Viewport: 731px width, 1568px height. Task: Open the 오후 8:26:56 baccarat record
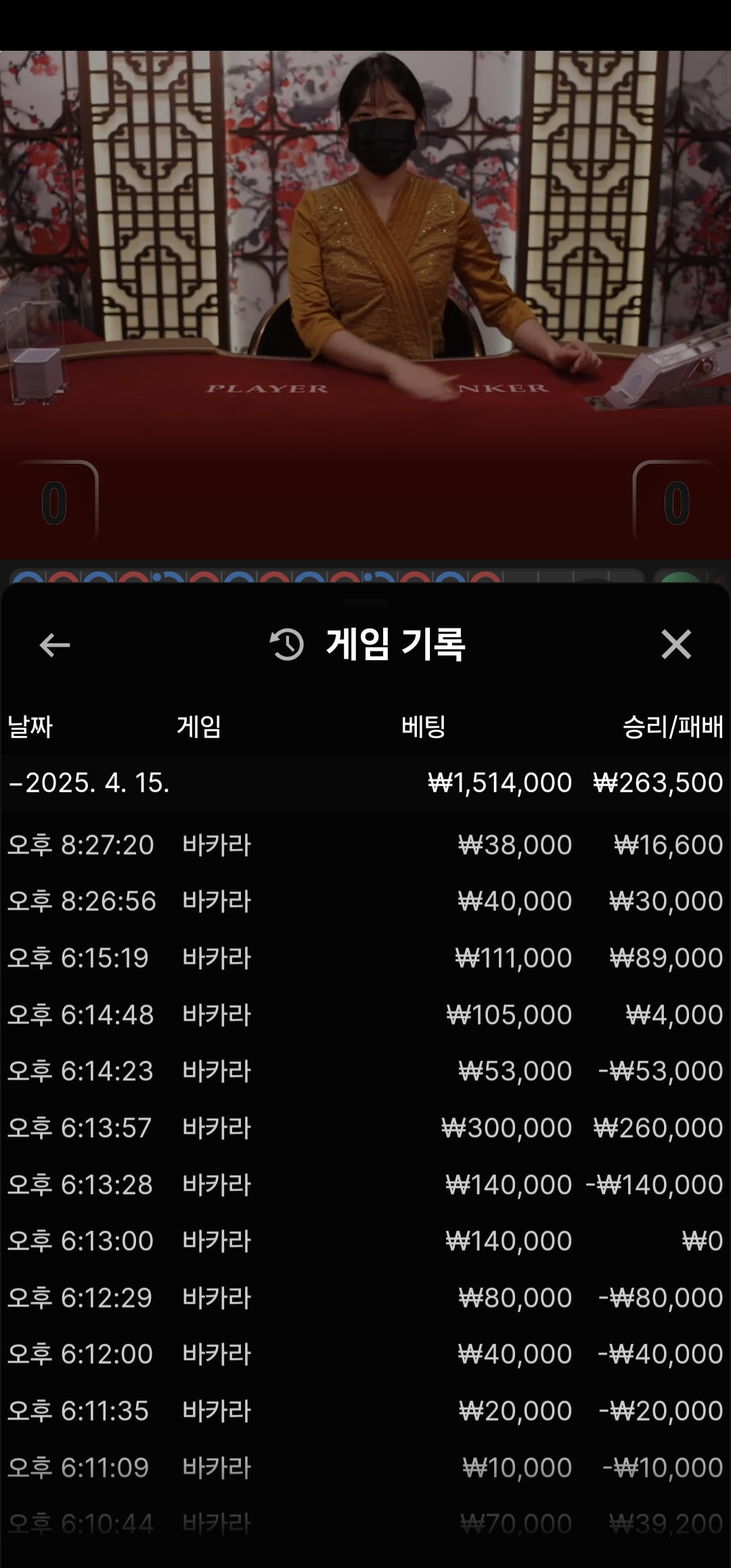(x=365, y=901)
